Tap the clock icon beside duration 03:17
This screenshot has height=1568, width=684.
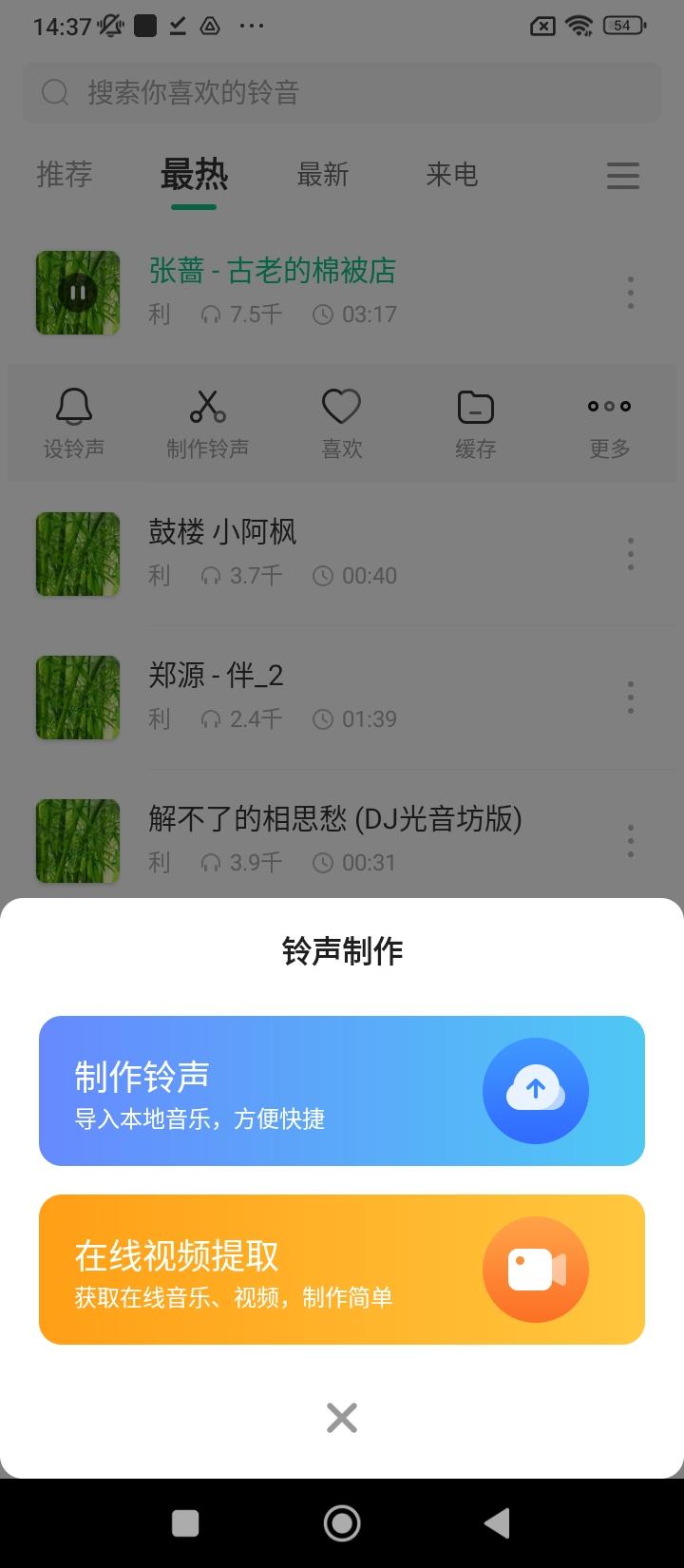(x=326, y=314)
